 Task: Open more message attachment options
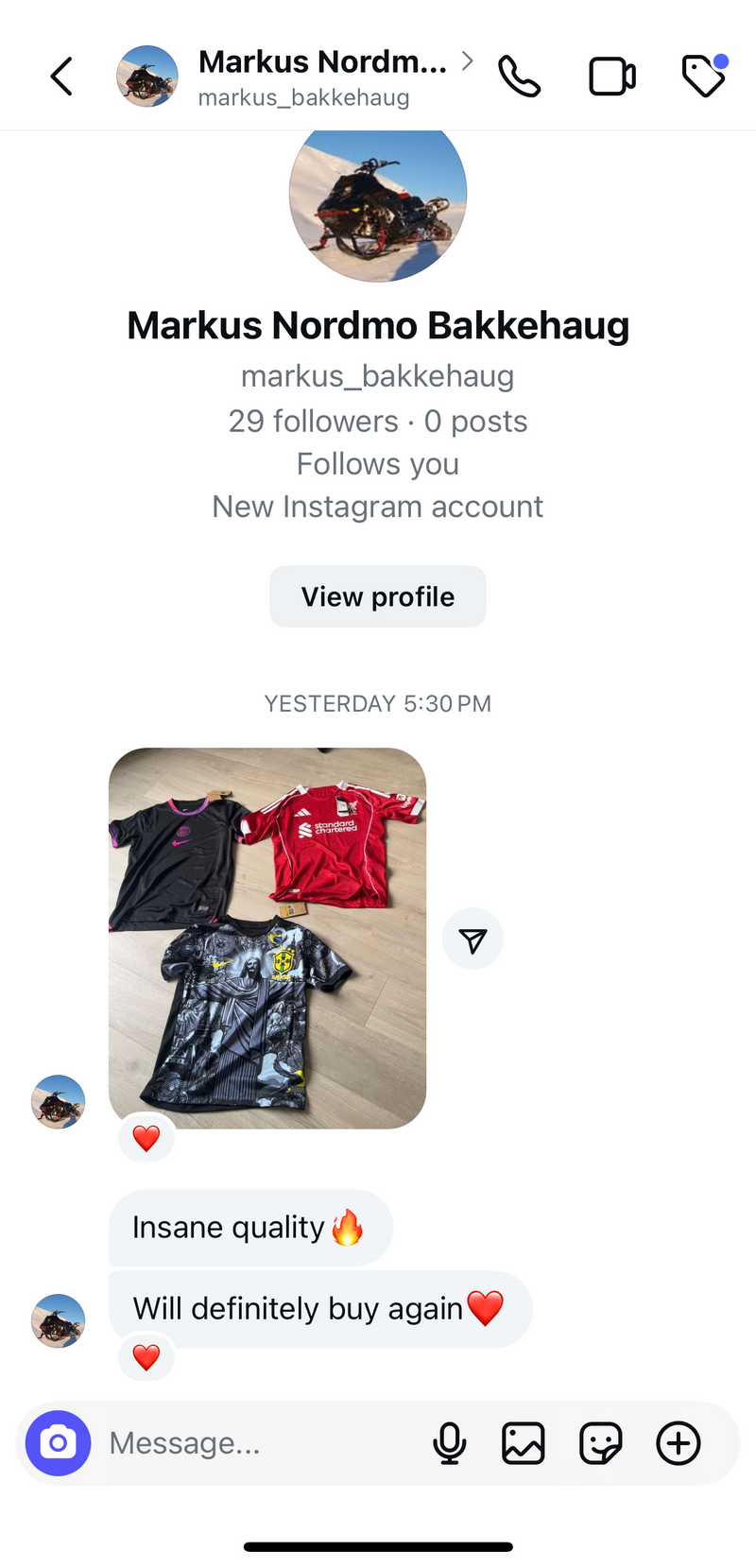(x=678, y=1443)
